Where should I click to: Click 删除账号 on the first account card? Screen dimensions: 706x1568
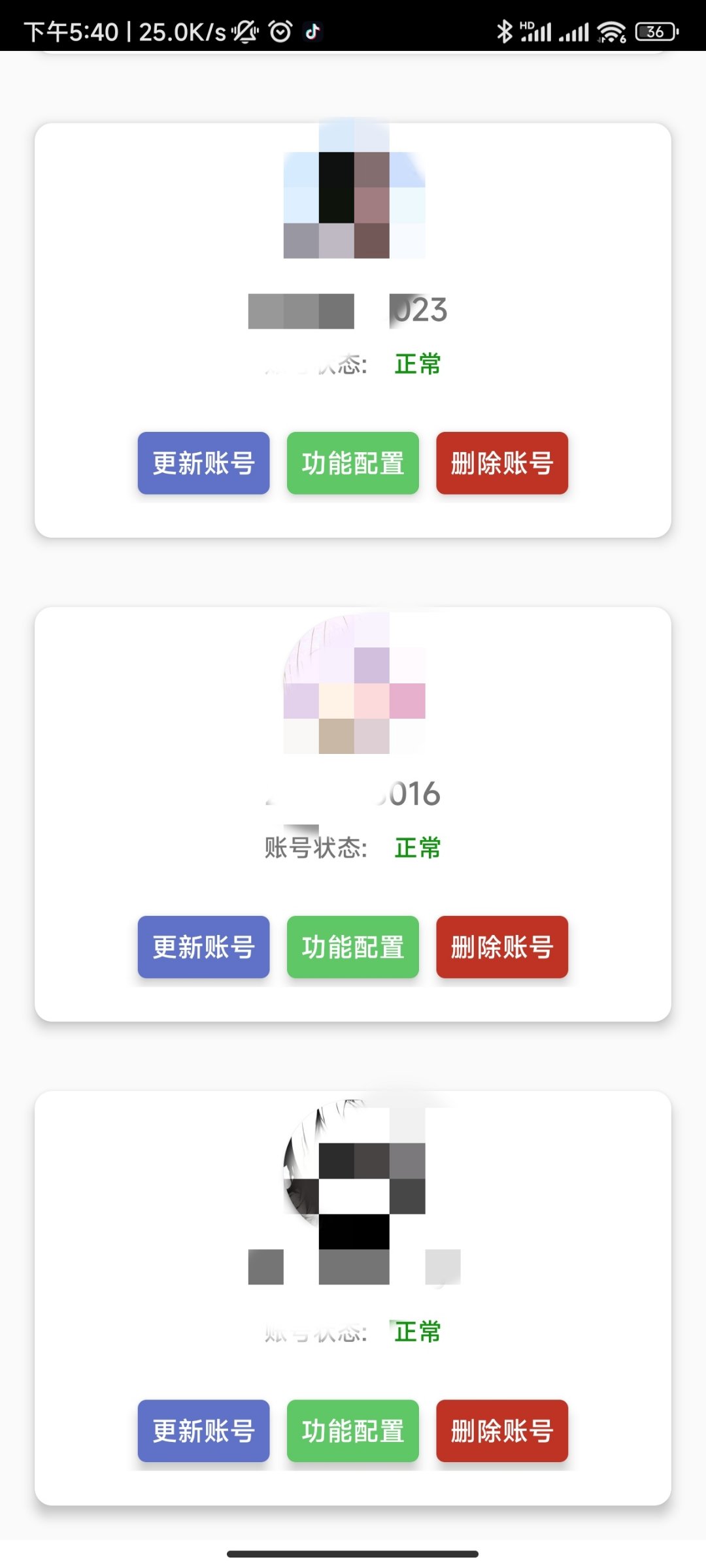click(x=501, y=464)
